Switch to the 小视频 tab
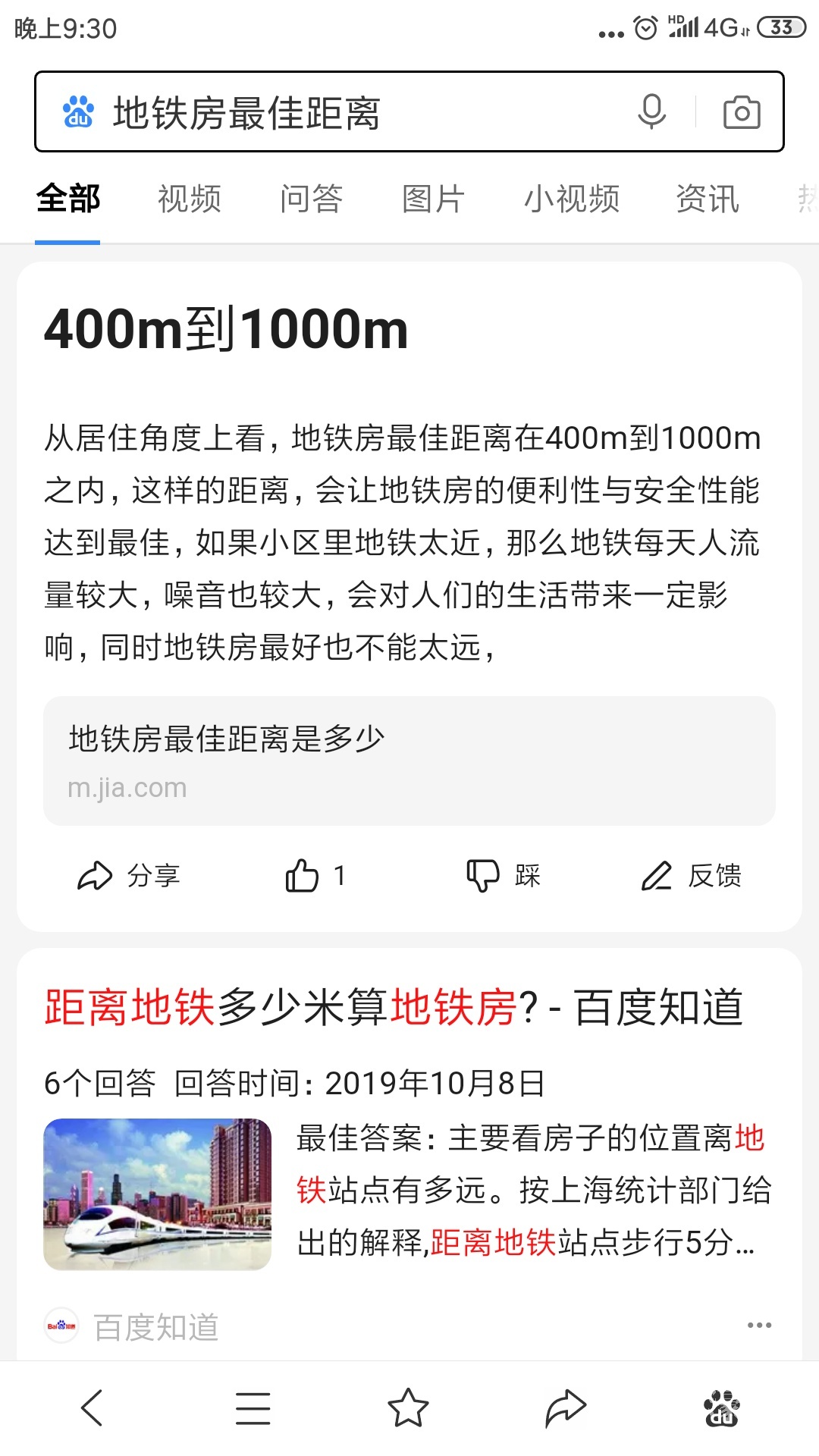The width and height of the screenshot is (819, 1456). 572,199
